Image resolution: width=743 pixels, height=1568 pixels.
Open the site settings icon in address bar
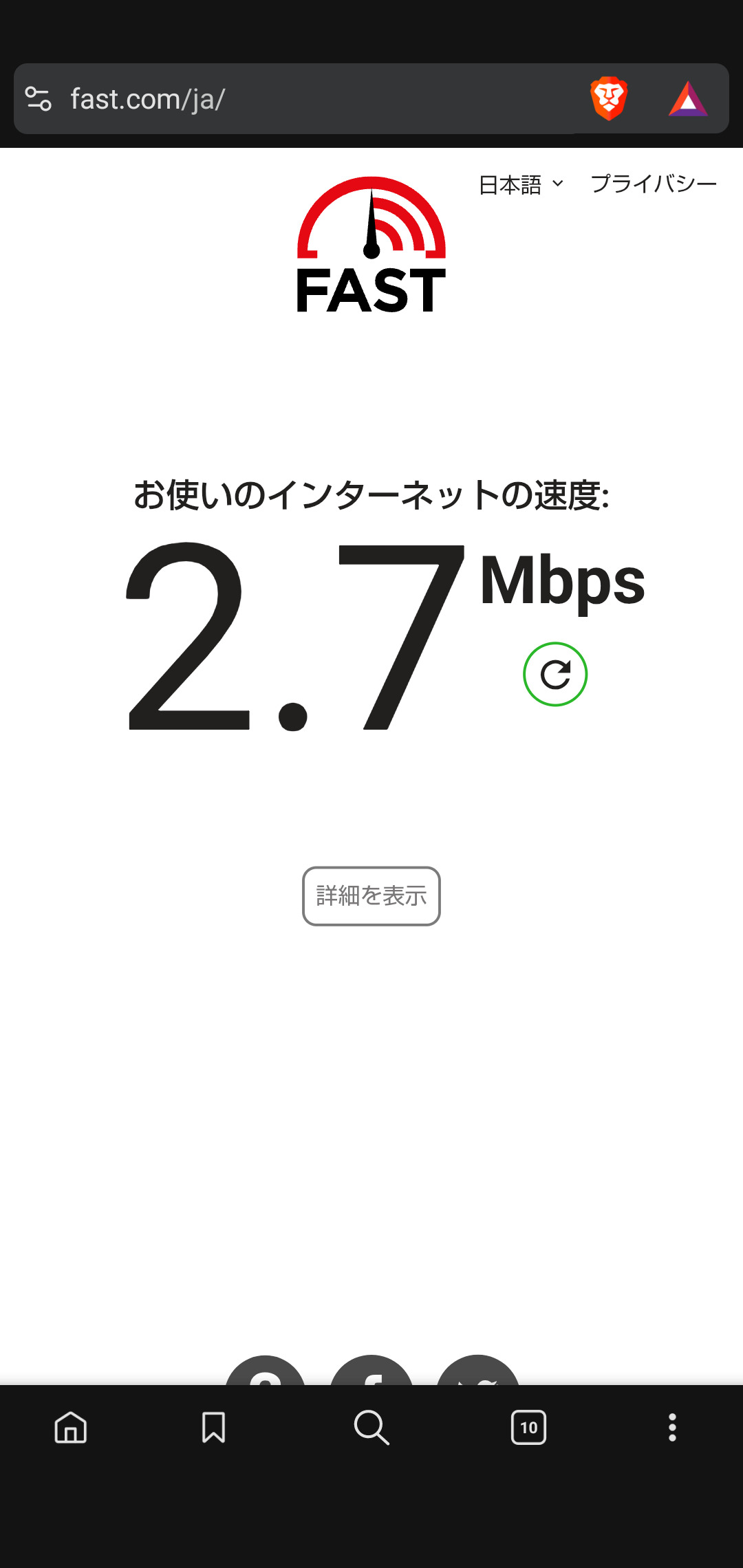coord(39,99)
